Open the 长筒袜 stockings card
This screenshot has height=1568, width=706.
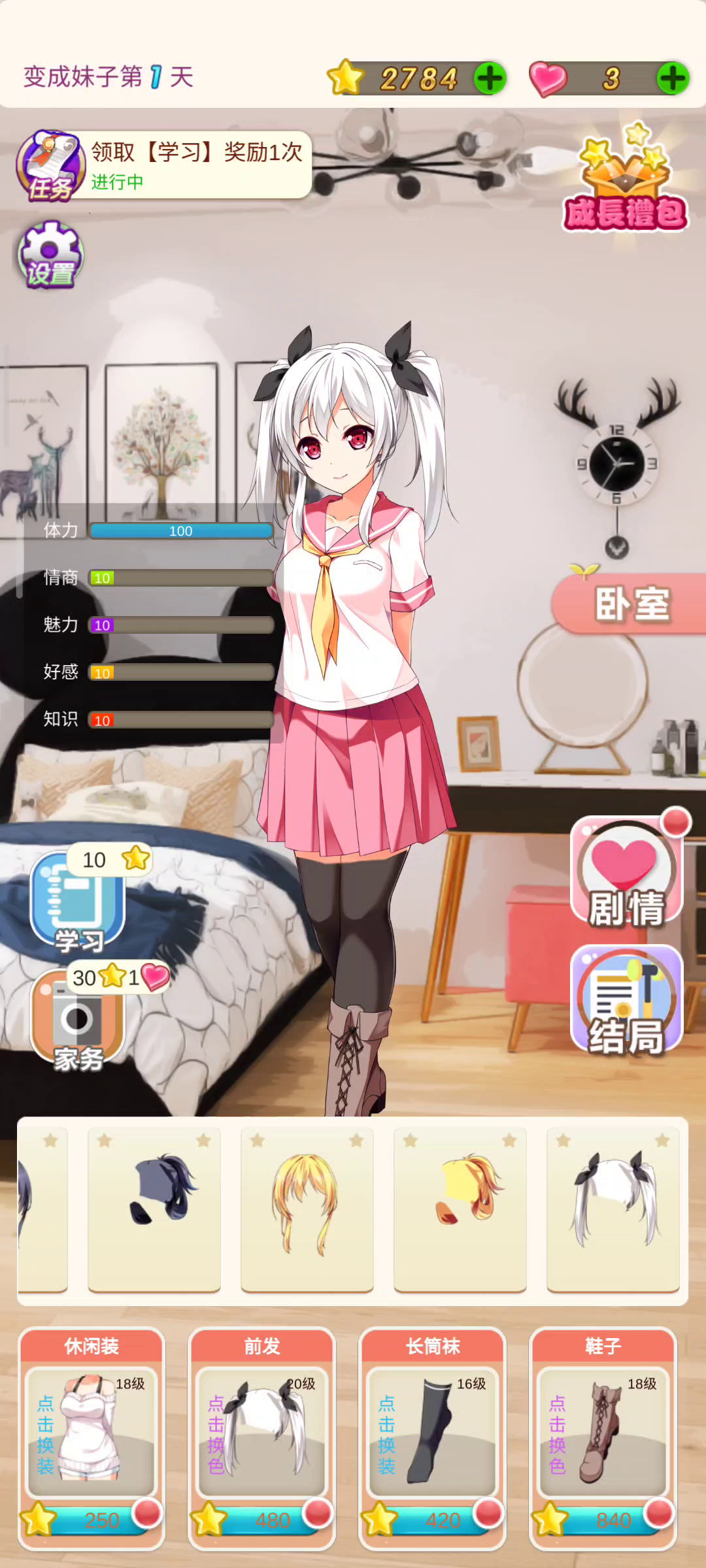coord(432,1439)
